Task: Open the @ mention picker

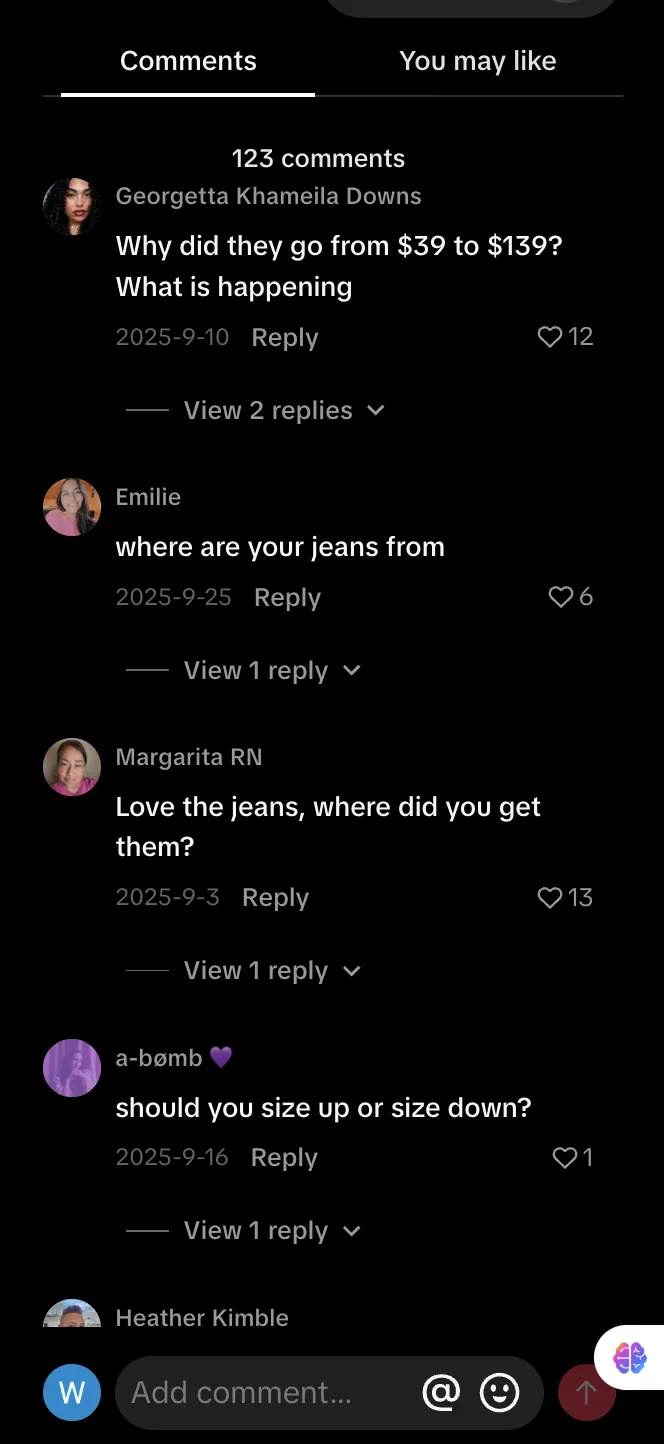Action: (441, 1392)
